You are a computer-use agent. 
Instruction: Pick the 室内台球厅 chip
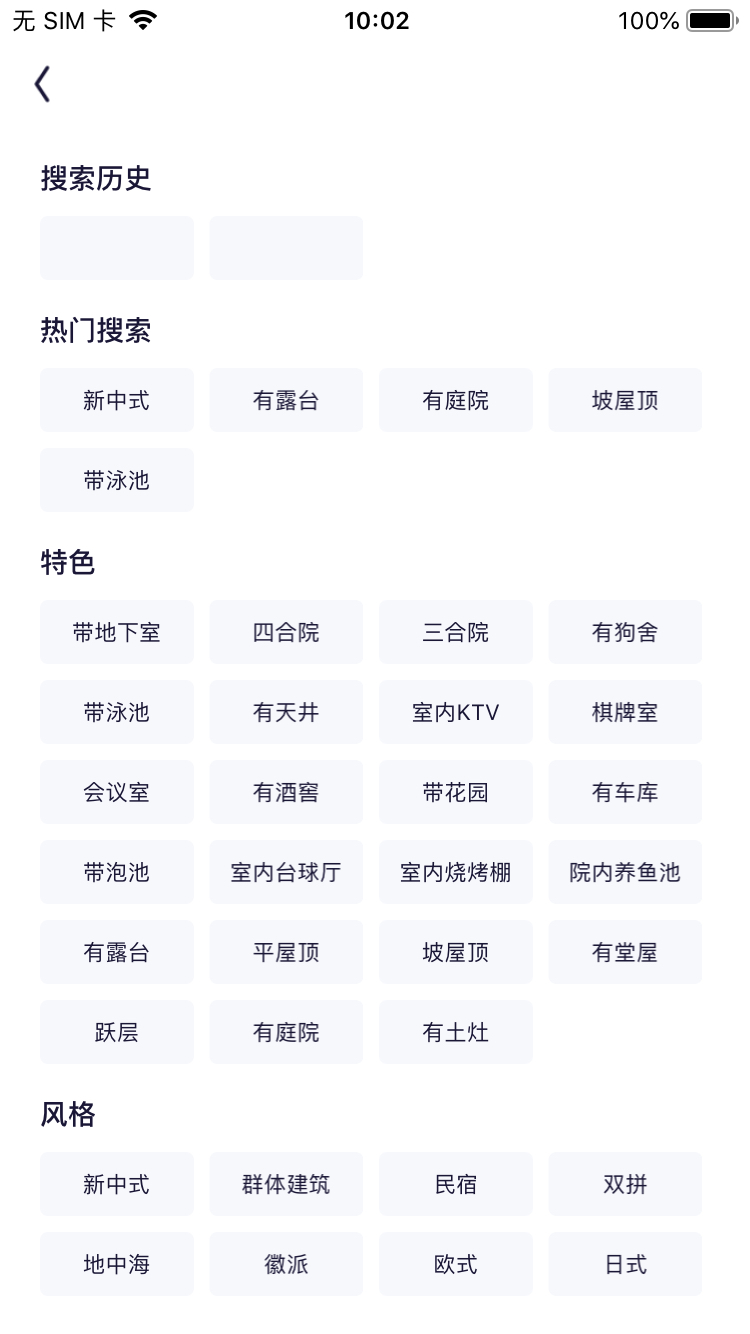286,872
